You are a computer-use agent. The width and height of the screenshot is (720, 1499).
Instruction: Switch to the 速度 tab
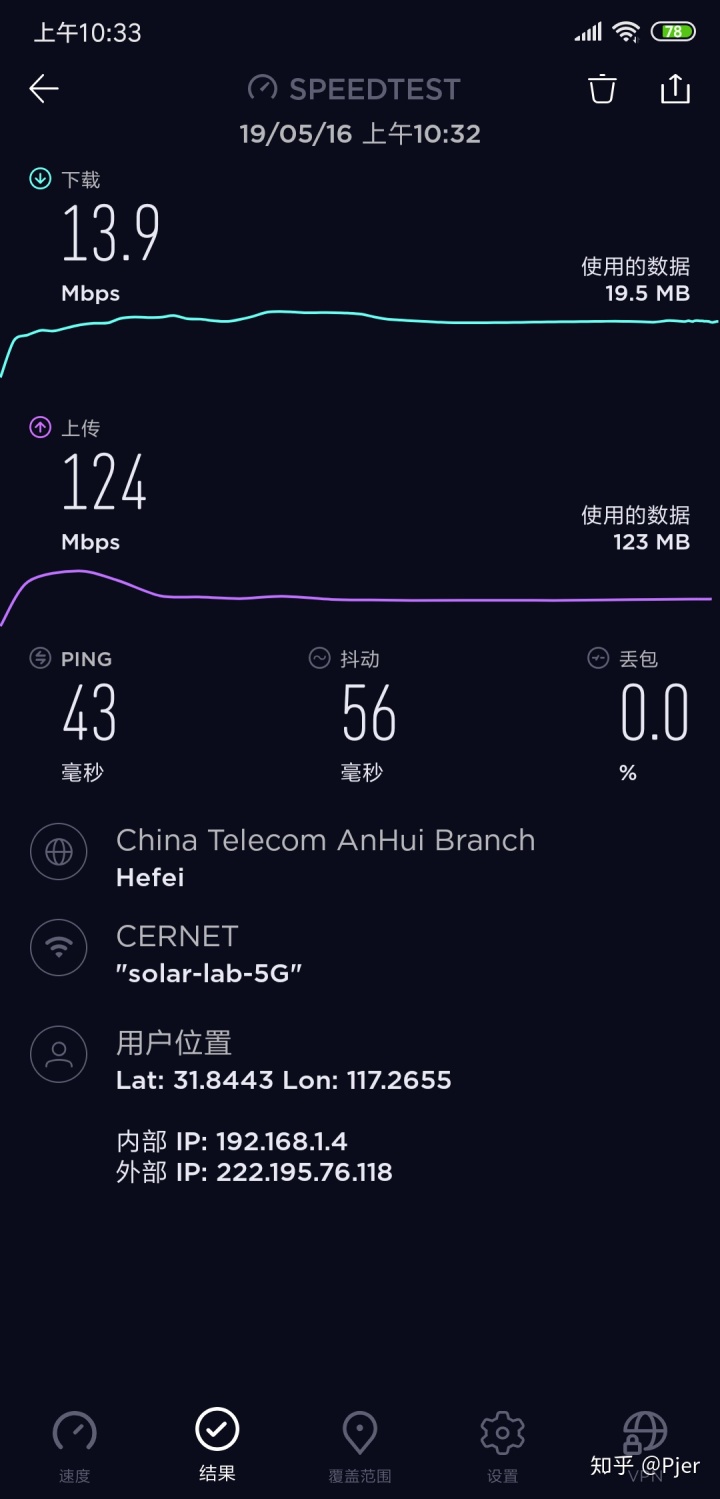click(x=74, y=1447)
